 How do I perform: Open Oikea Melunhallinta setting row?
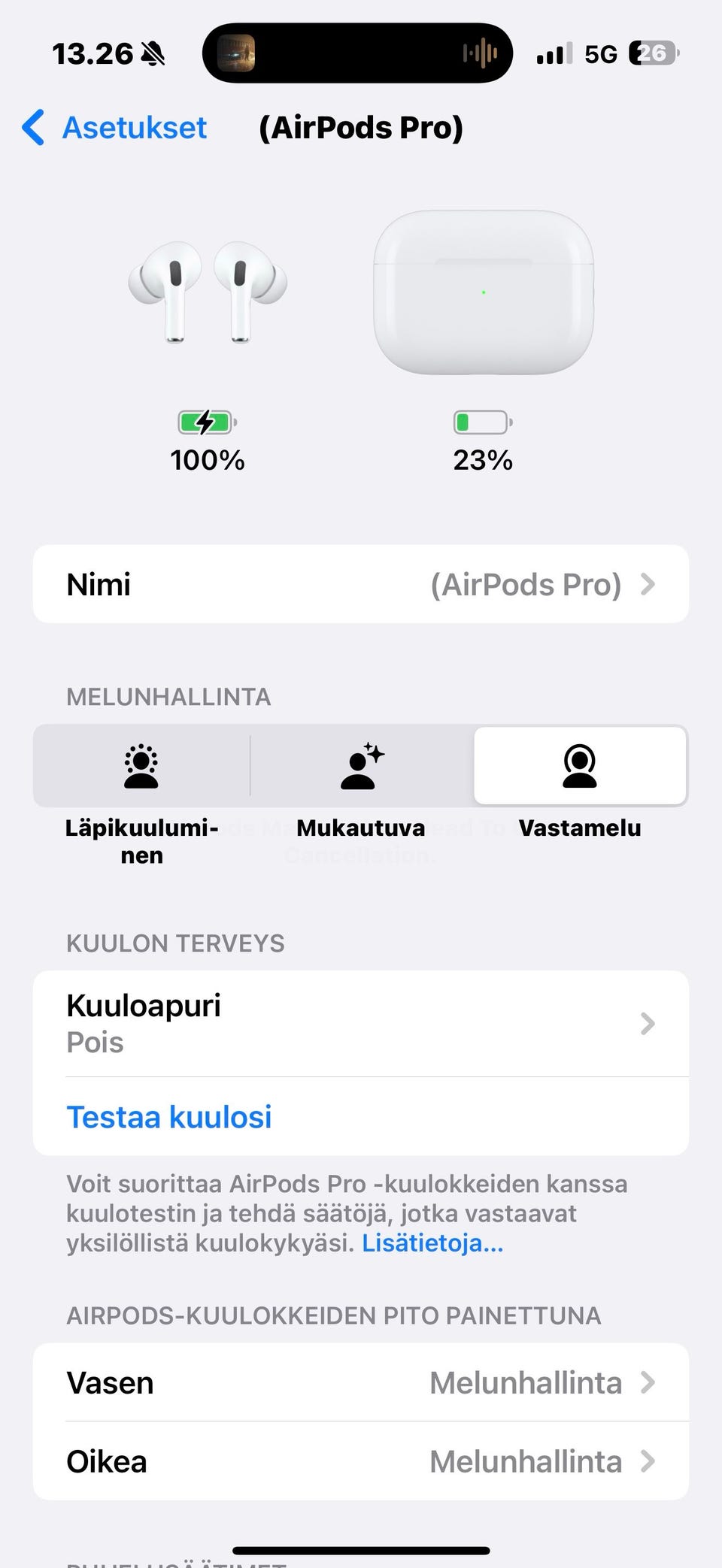click(x=359, y=1461)
